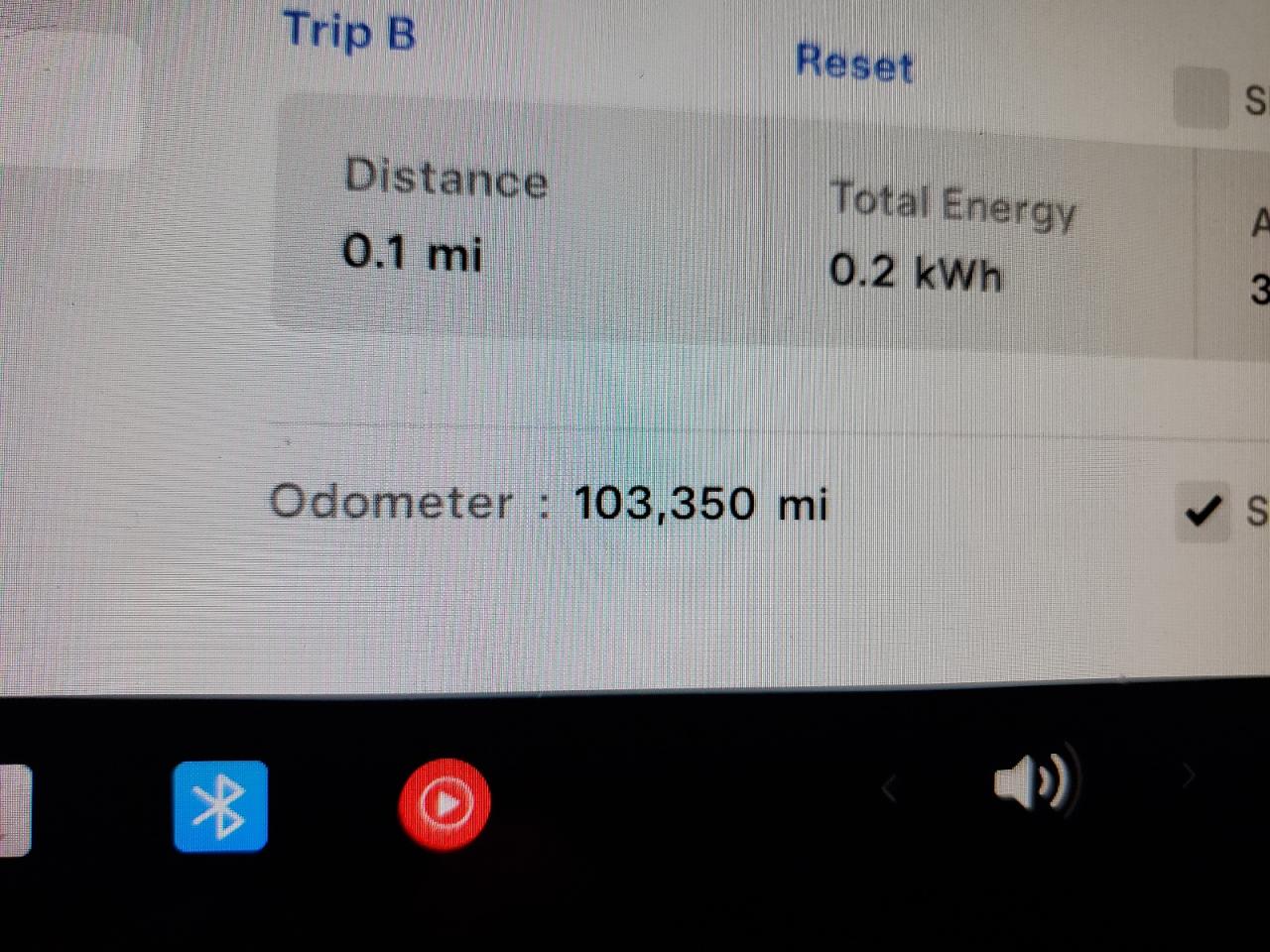Tap the volume speaker icon
This screenshot has height=952, width=1270.
1032,781
